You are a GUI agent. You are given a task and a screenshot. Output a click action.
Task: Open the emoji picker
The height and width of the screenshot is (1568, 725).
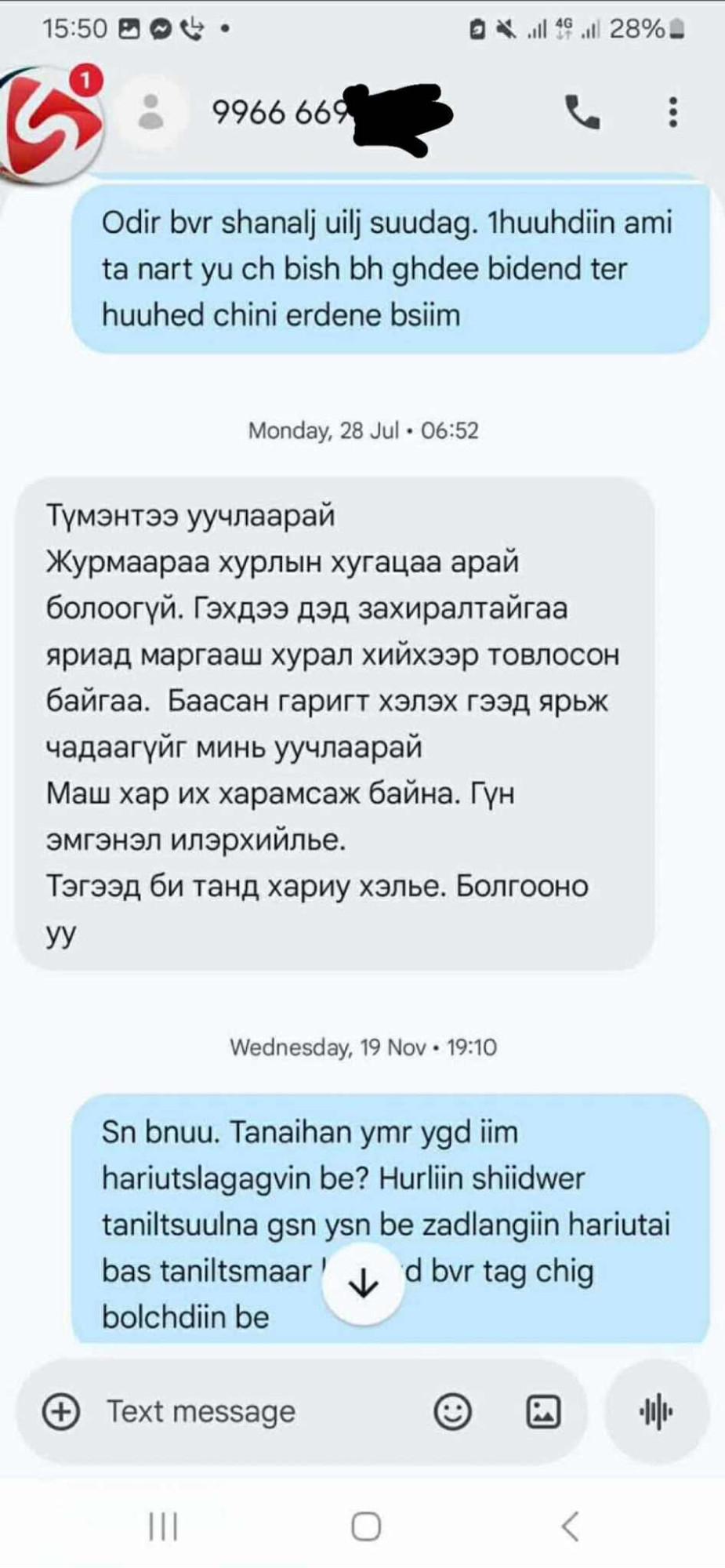[x=452, y=1412]
